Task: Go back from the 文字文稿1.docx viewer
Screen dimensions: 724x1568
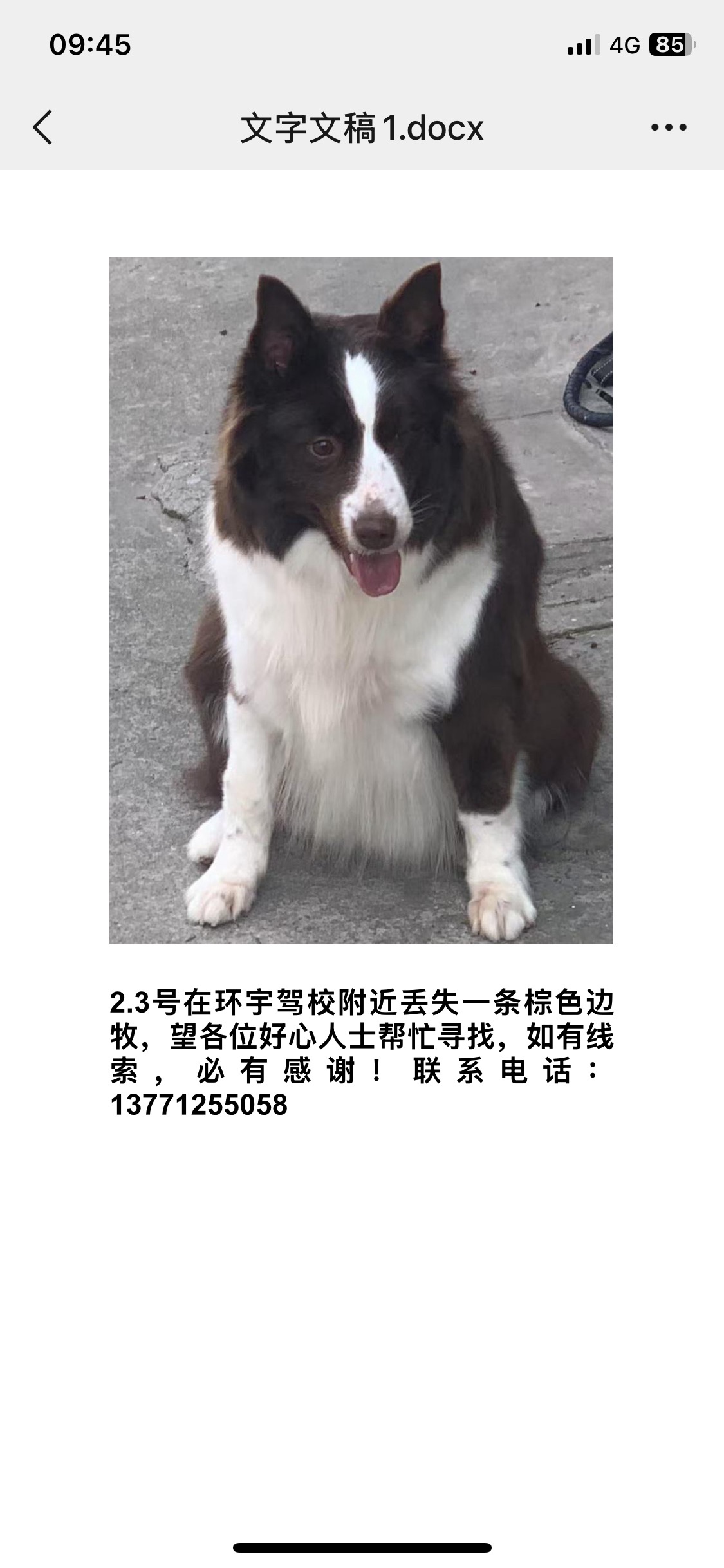Action: tap(42, 127)
